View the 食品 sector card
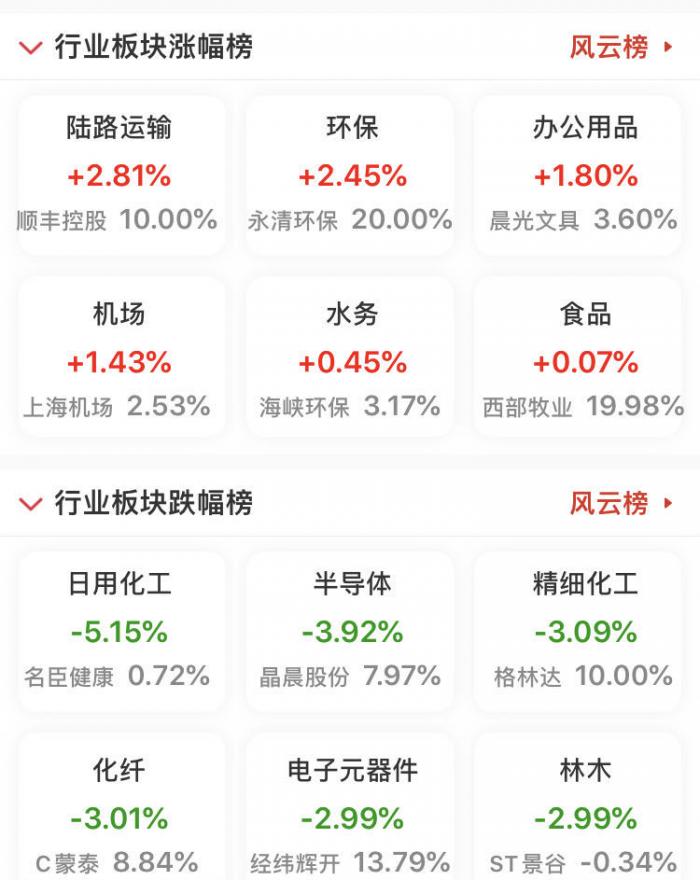The width and height of the screenshot is (700, 880). pos(585,360)
